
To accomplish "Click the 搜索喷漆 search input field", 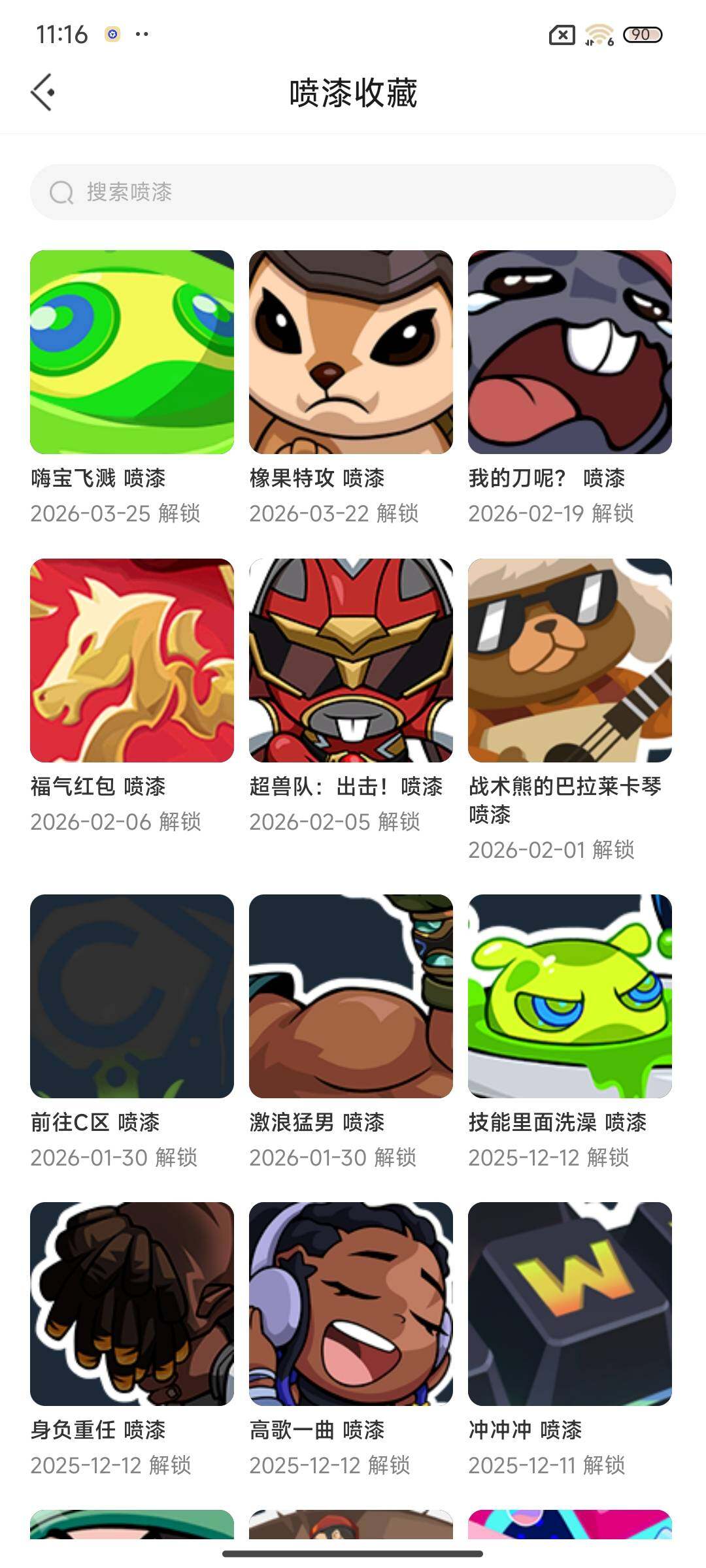I will 353,191.
